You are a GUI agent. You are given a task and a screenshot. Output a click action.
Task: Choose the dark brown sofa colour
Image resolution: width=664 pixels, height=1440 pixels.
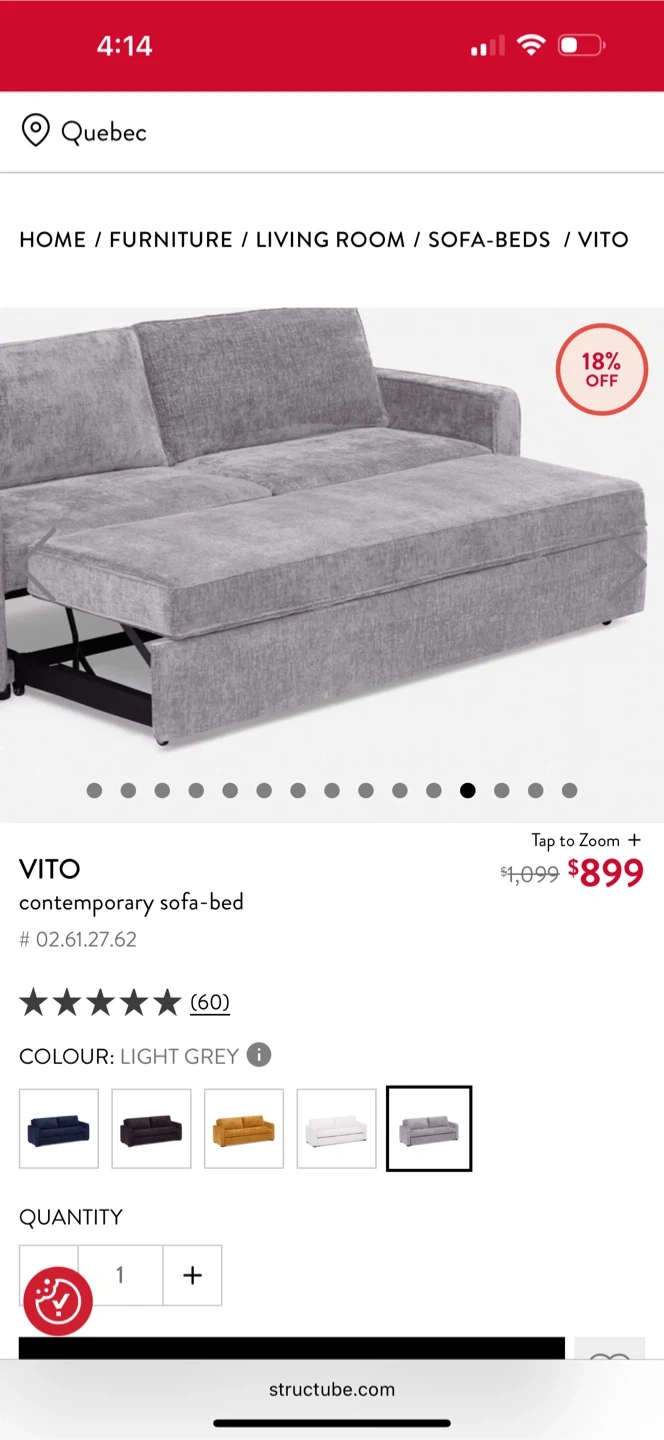coord(151,1129)
